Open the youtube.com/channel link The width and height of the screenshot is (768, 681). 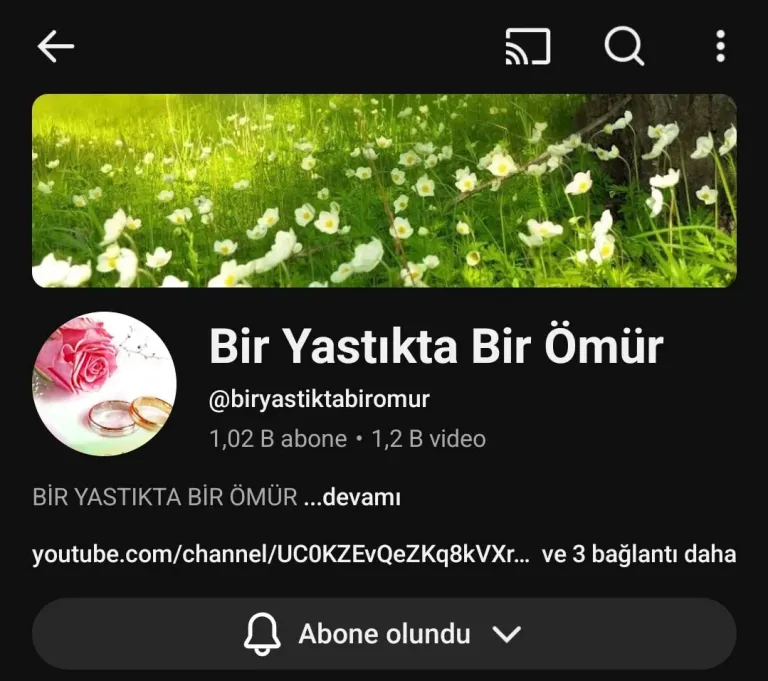pyautogui.click(x=281, y=554)
